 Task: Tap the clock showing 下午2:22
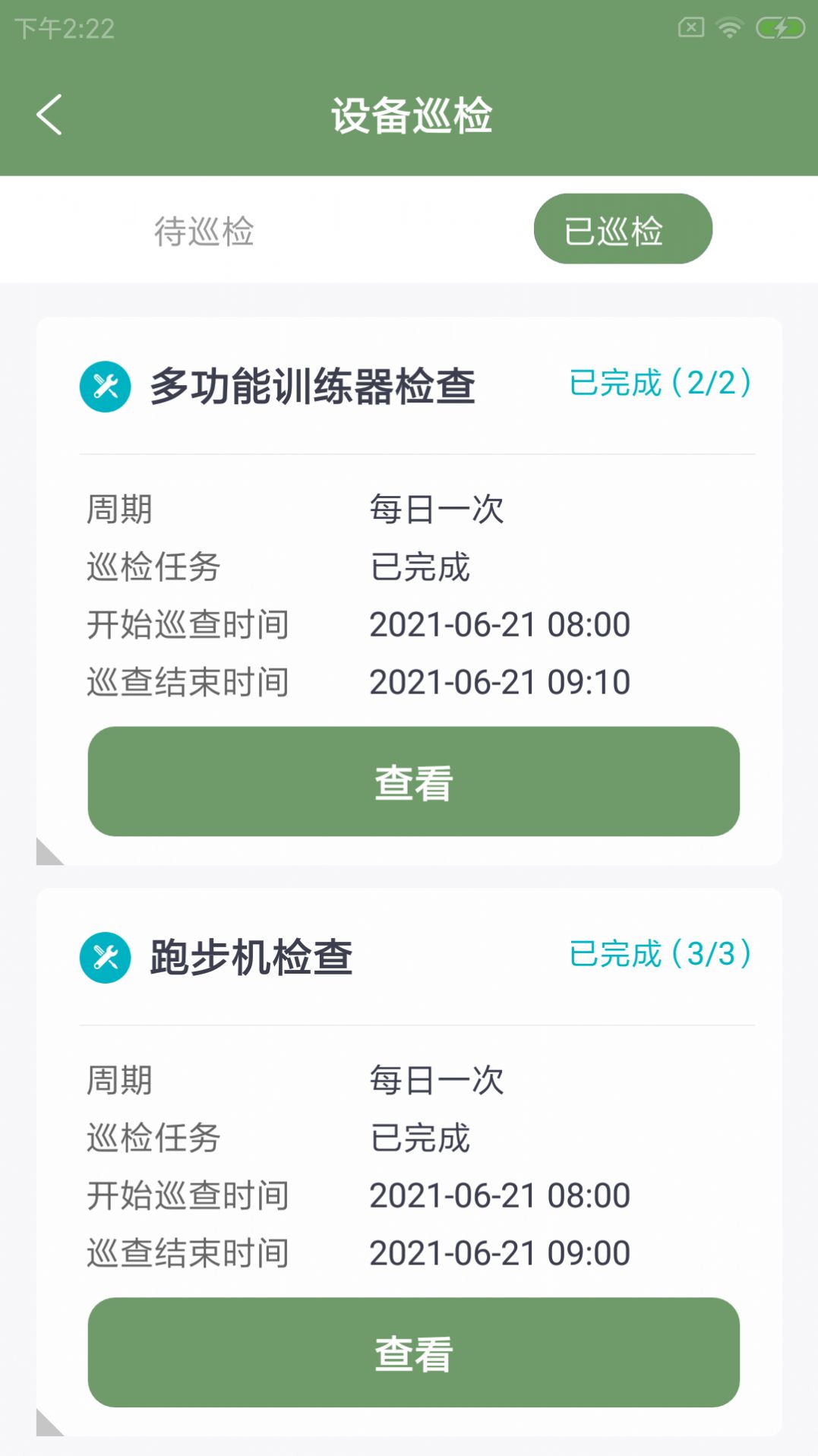pos(61,29)
